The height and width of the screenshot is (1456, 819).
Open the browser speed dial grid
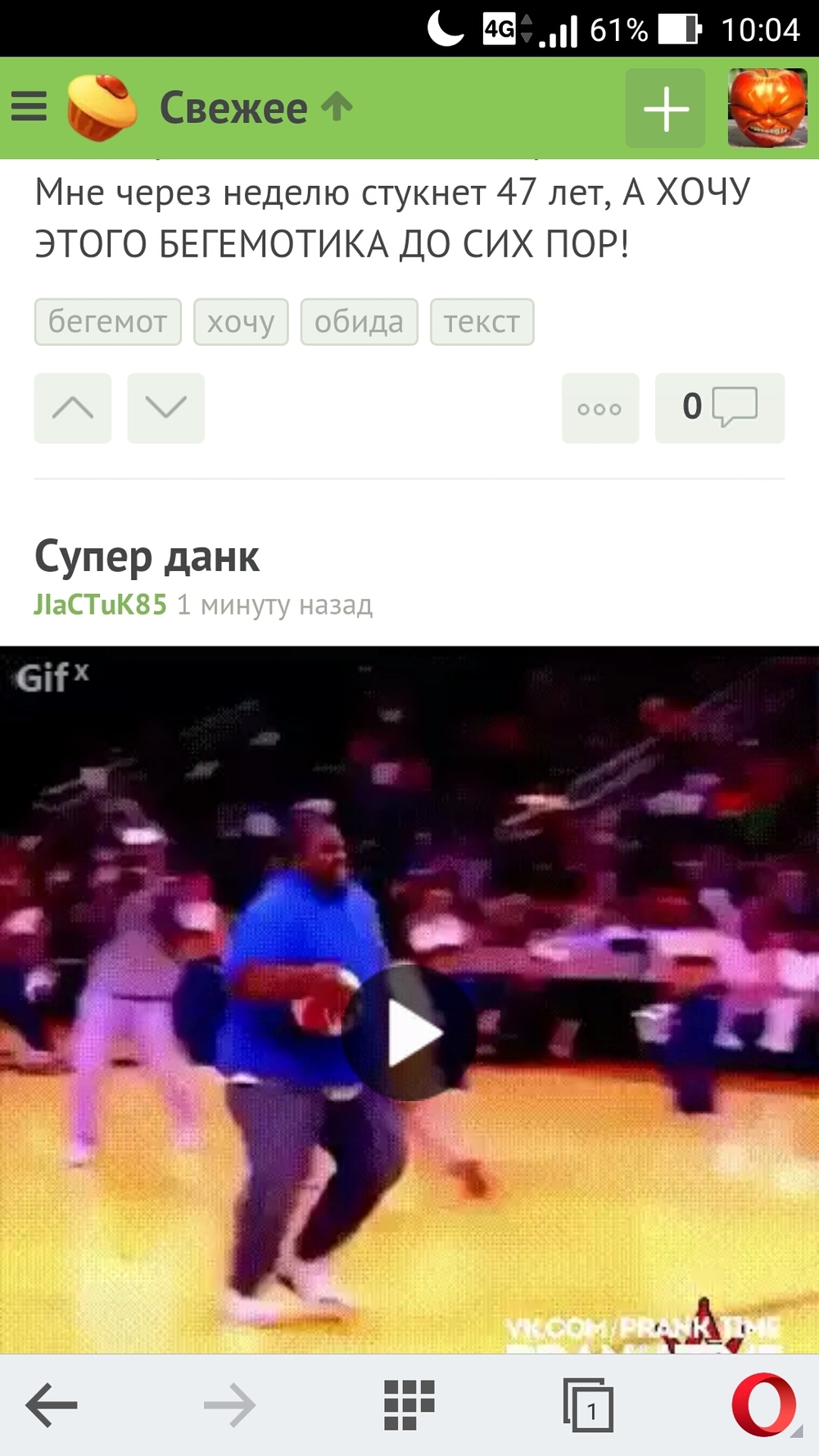(409, 1405)
